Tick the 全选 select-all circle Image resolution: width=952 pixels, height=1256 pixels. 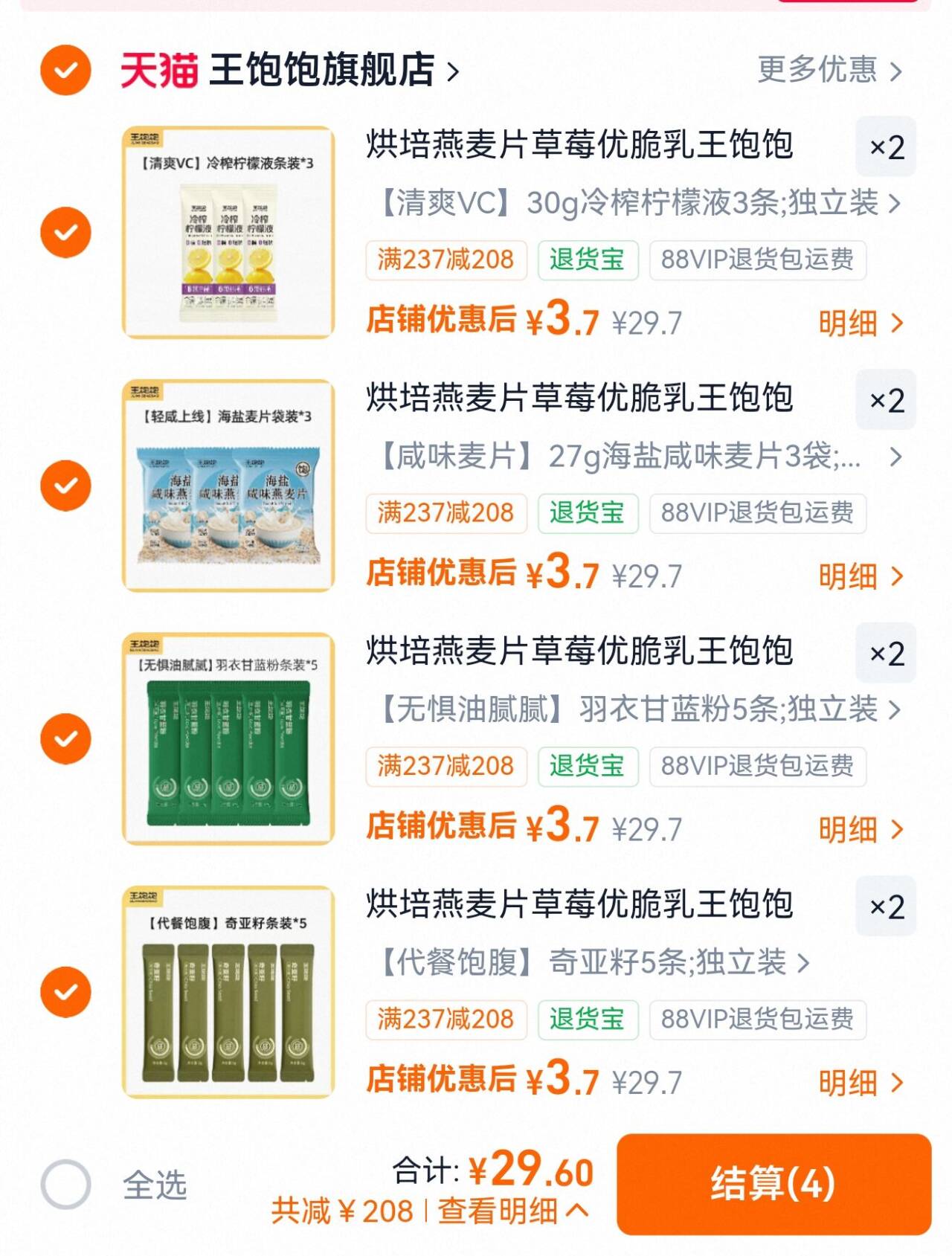[65, 1184]
